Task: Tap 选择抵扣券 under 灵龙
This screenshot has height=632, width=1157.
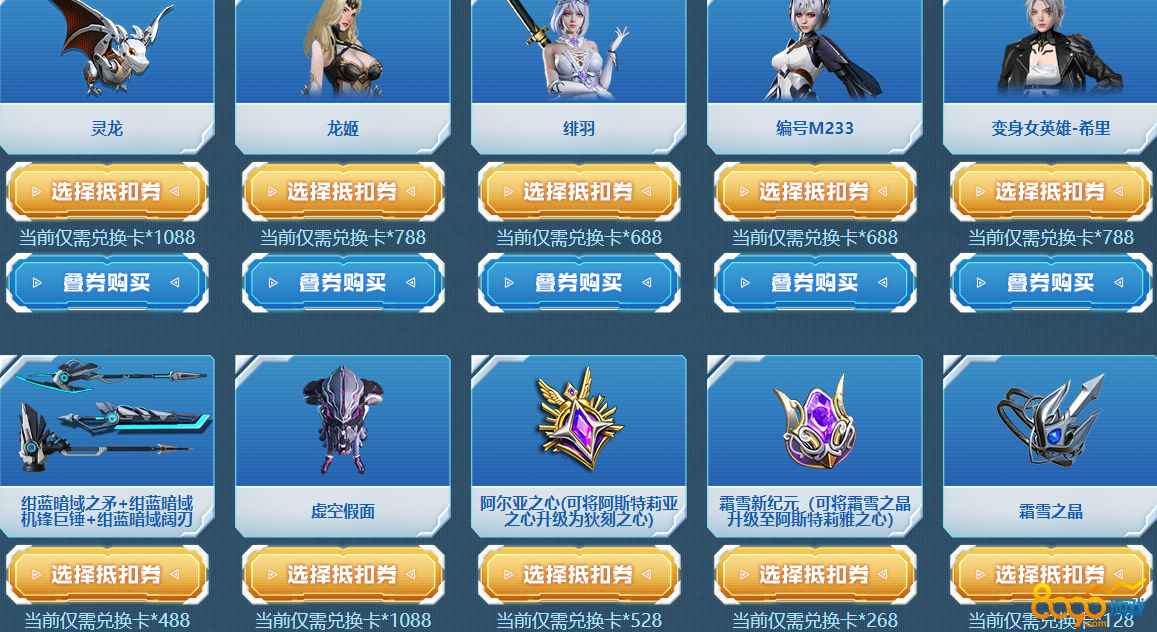Action: click(x=107, y=191)
